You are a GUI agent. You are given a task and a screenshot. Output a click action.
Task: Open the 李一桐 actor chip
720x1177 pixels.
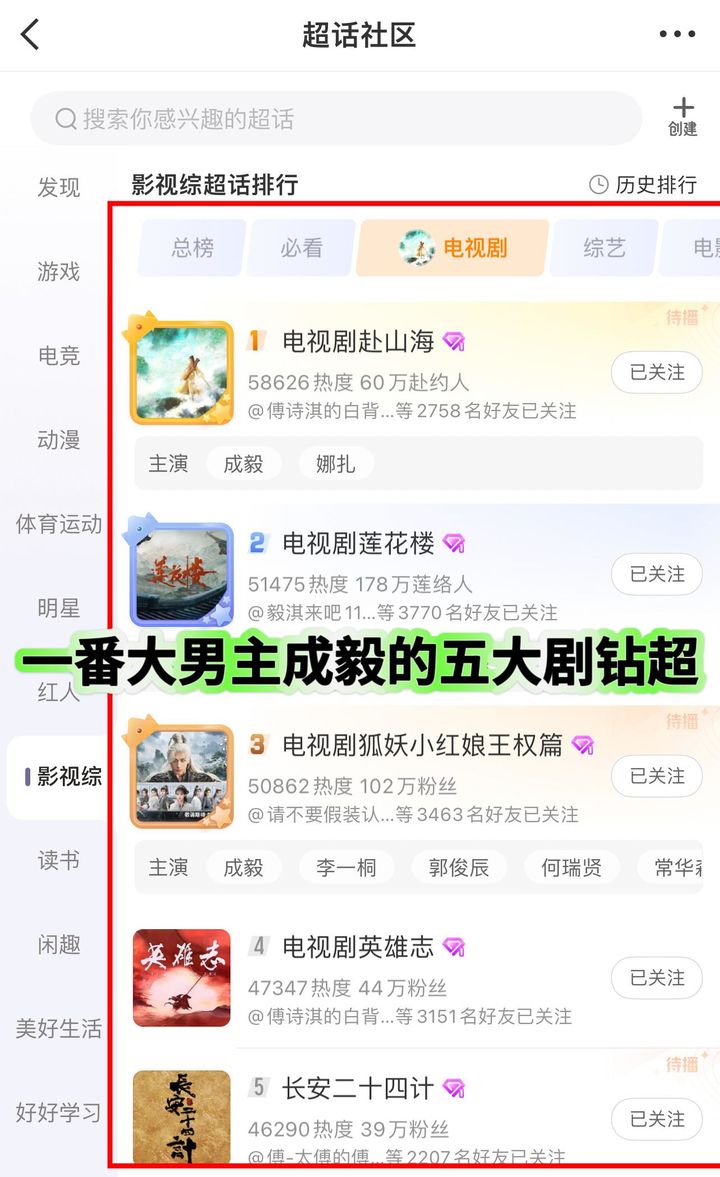click(346, 868)
